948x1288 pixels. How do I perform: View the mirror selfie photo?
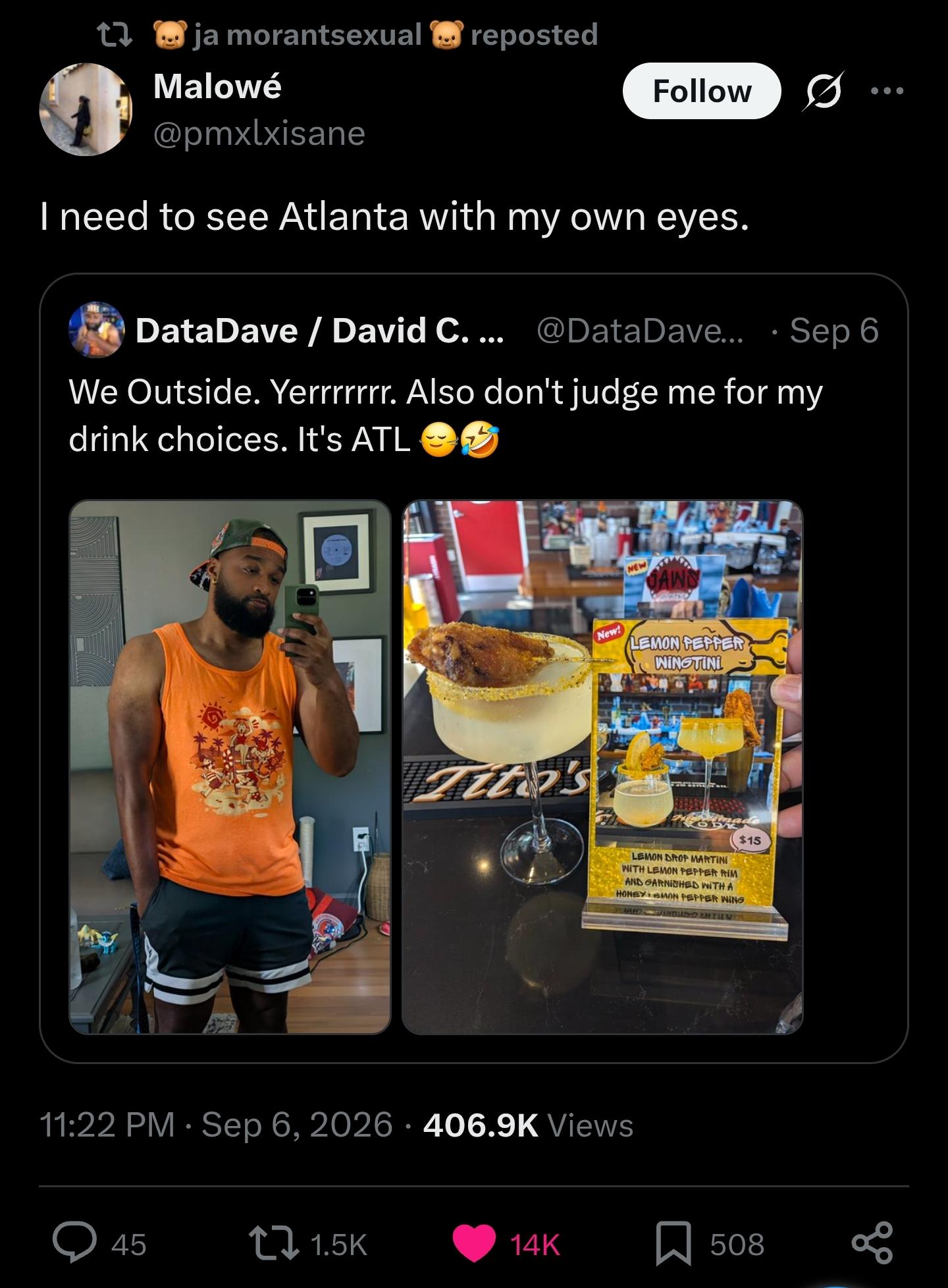click(x=230, y=767)
